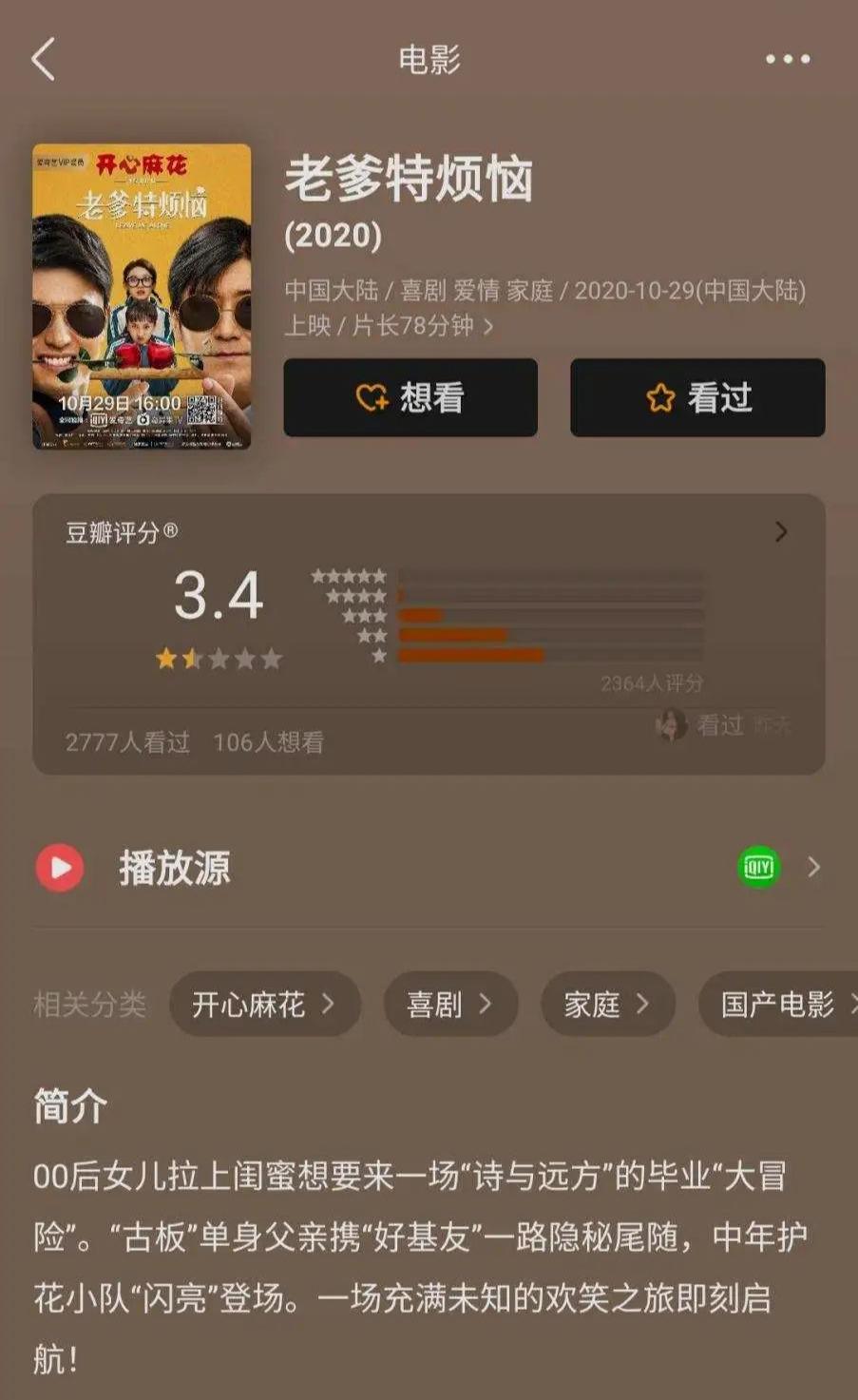Expand movie details after 片长78分钟
The image size is (858, 1400).
[488, 326]
